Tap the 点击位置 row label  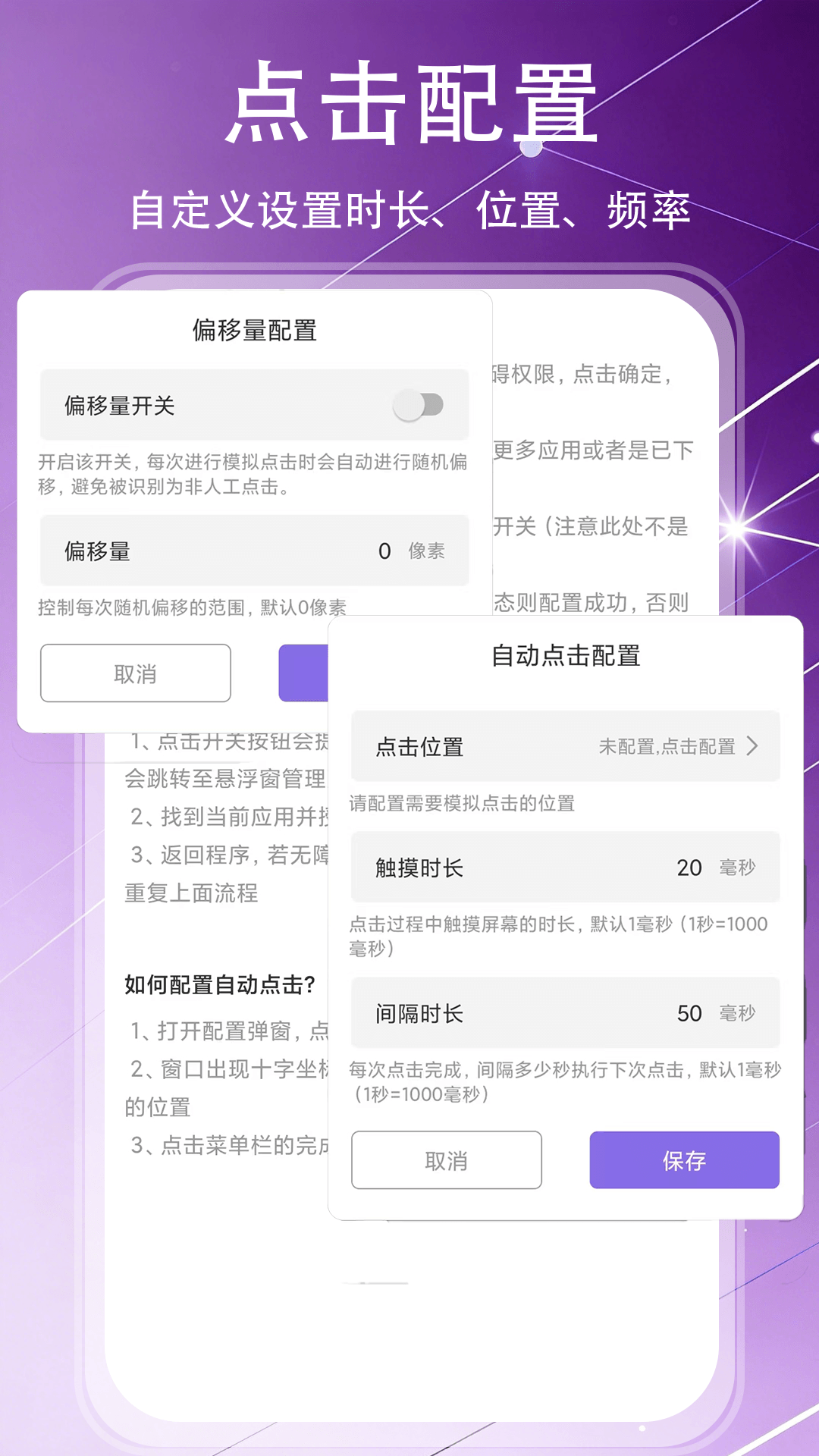point(416,746)
